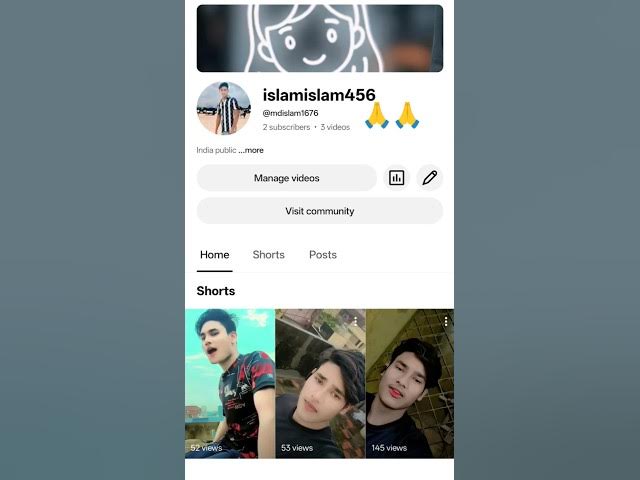Open Manage videos

pos(286,178)
